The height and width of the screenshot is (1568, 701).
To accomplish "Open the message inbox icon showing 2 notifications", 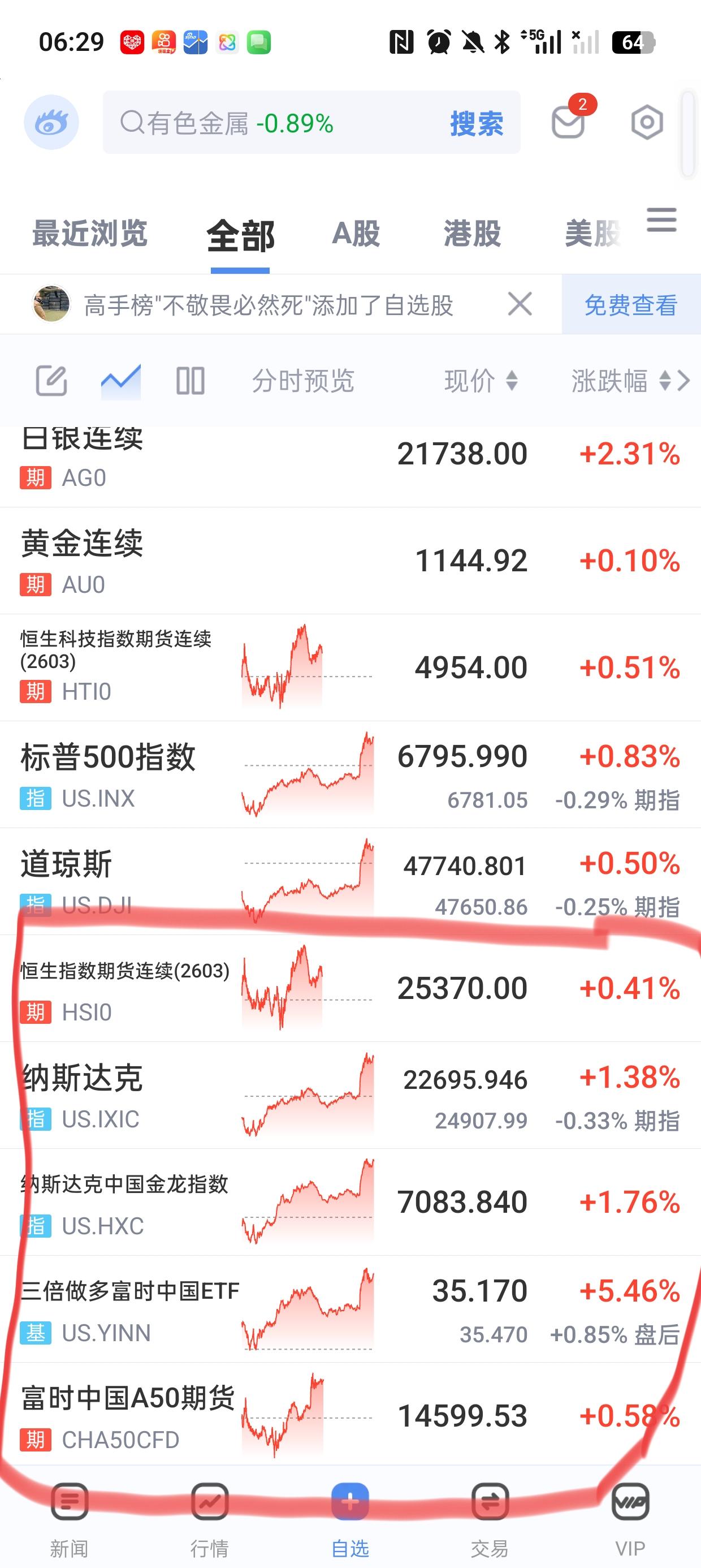I will coord(567,123).
